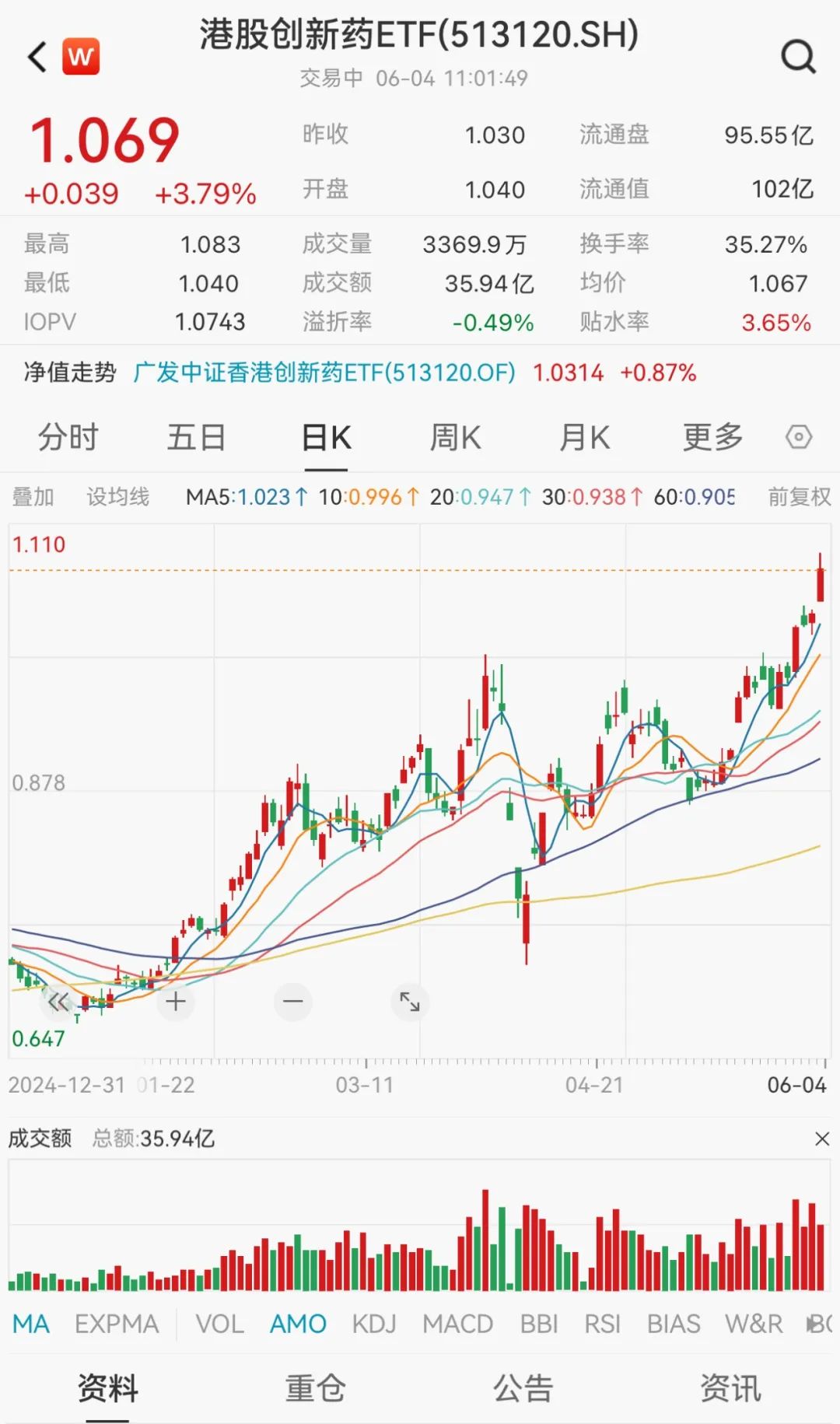
Task: Close the 成交额 indicator panel
Action: click(x=821, y=1139)
